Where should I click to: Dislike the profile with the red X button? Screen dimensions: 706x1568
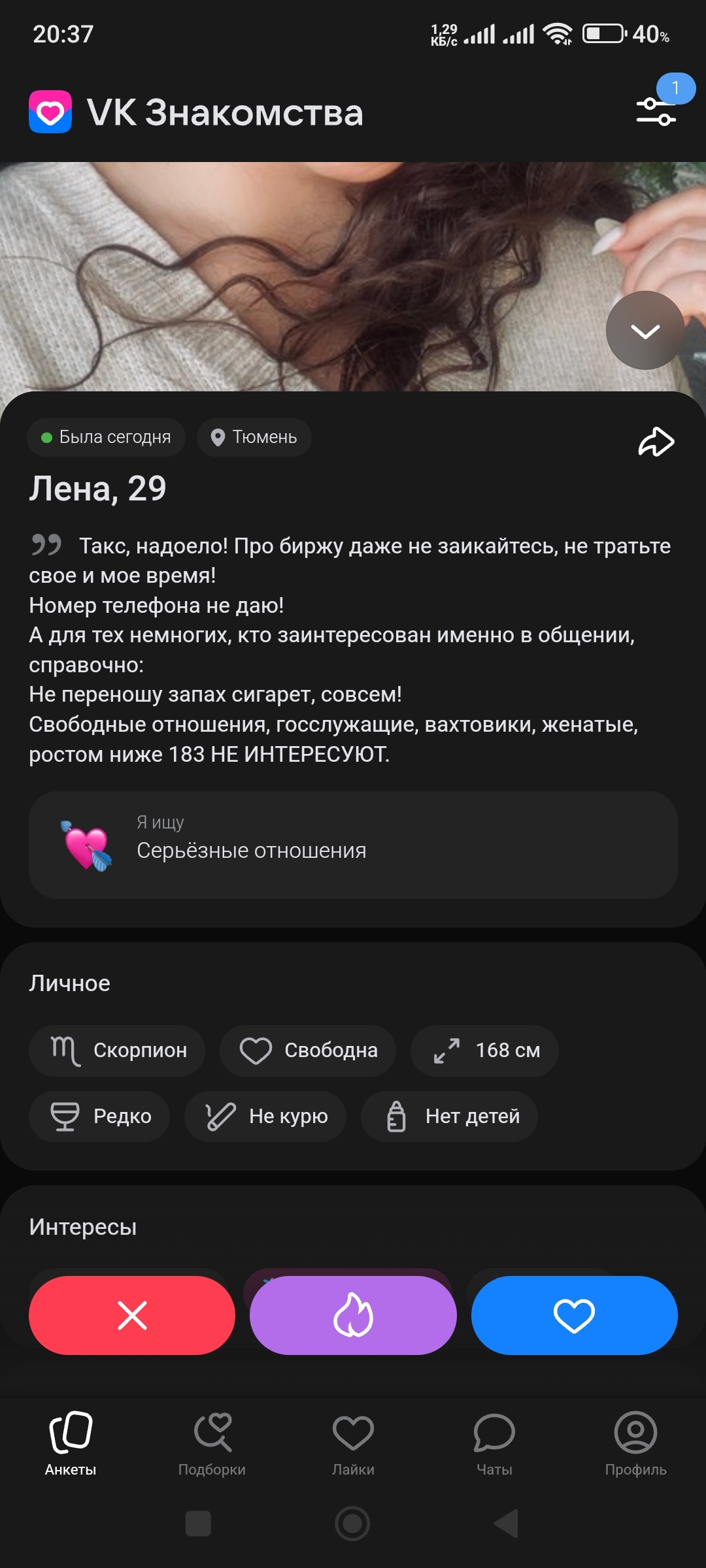(x=132, y=1315)
